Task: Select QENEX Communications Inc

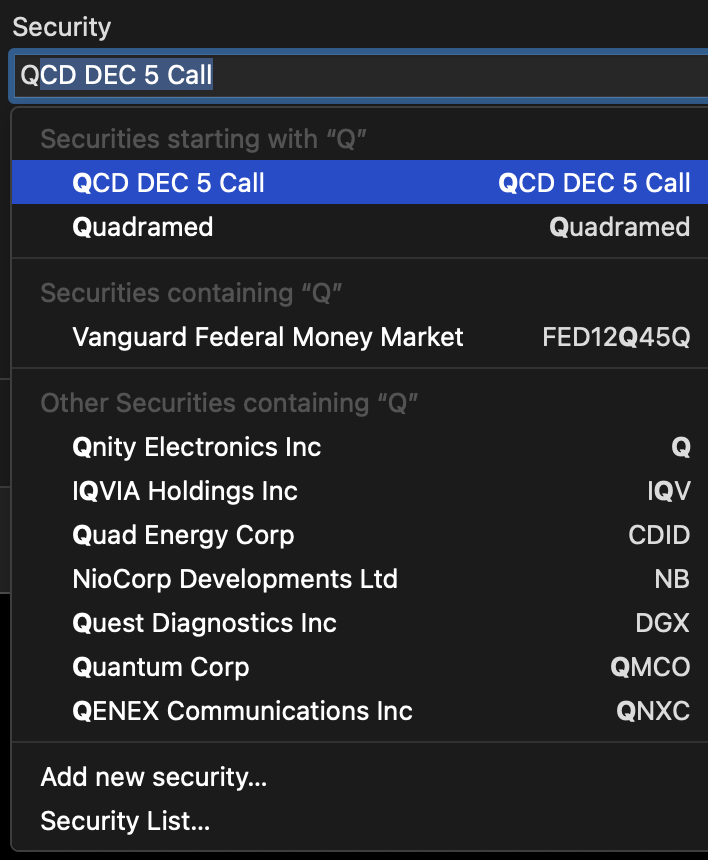Action: [360, 711]
